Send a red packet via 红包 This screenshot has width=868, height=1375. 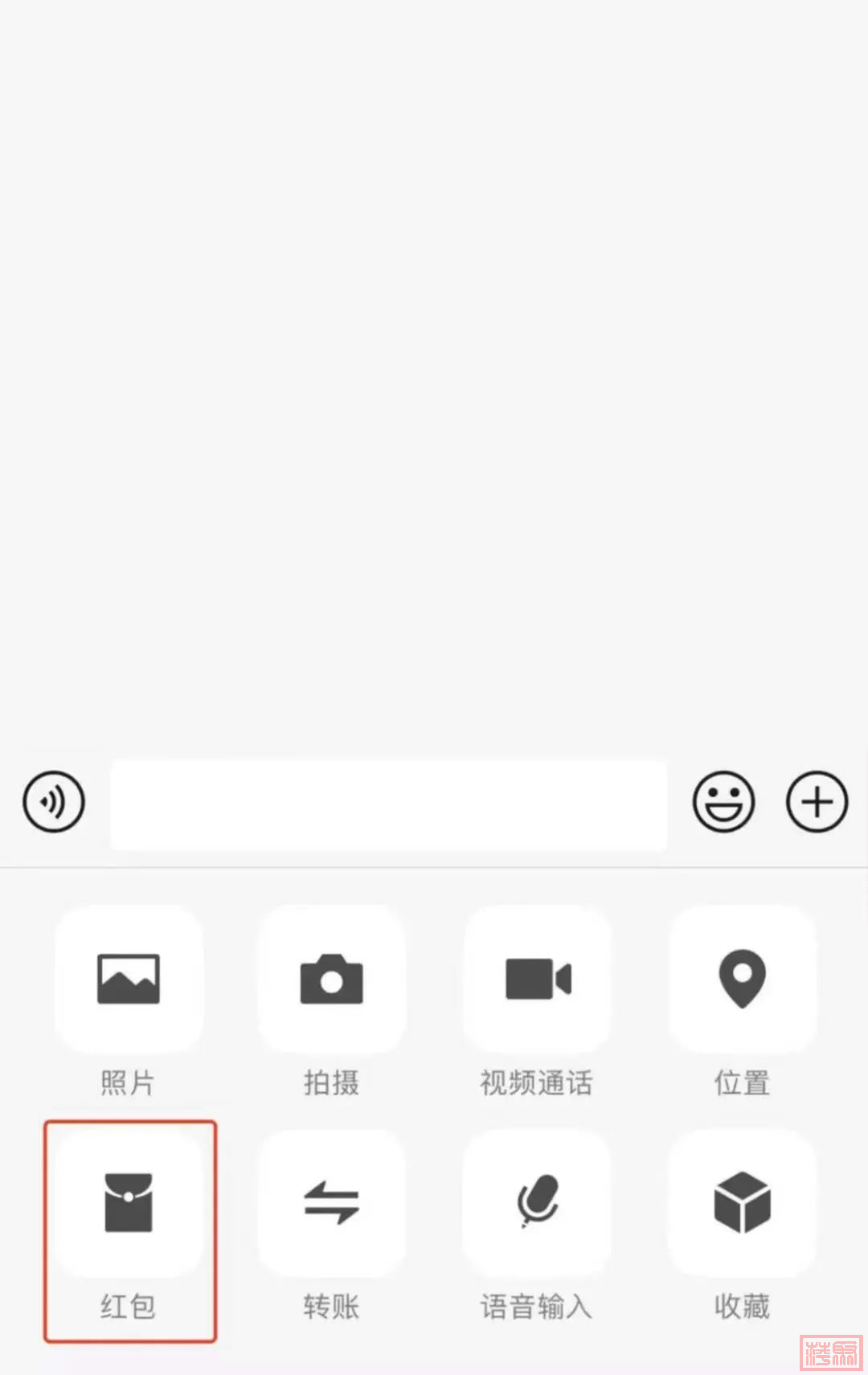point(129,1203)
